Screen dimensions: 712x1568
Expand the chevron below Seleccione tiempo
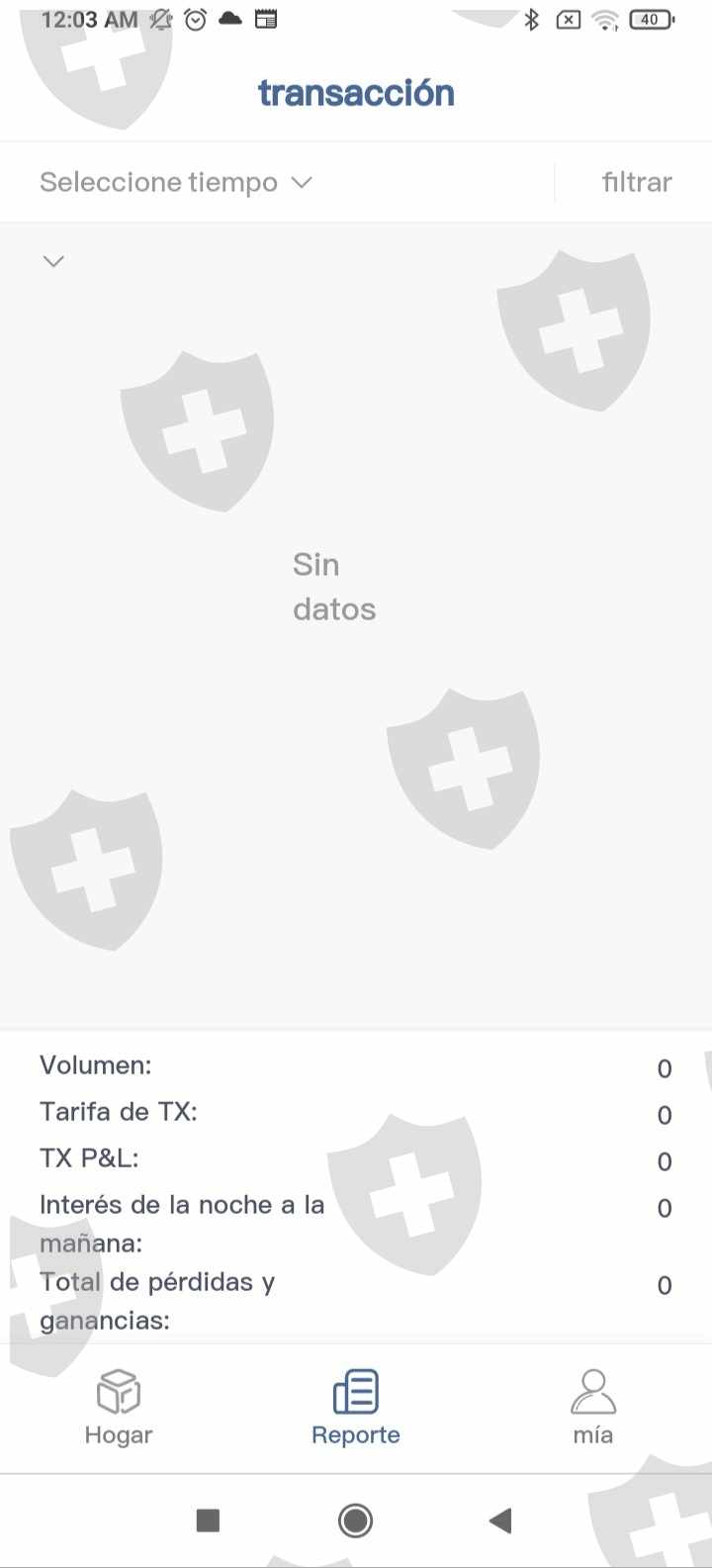(53, 261)
